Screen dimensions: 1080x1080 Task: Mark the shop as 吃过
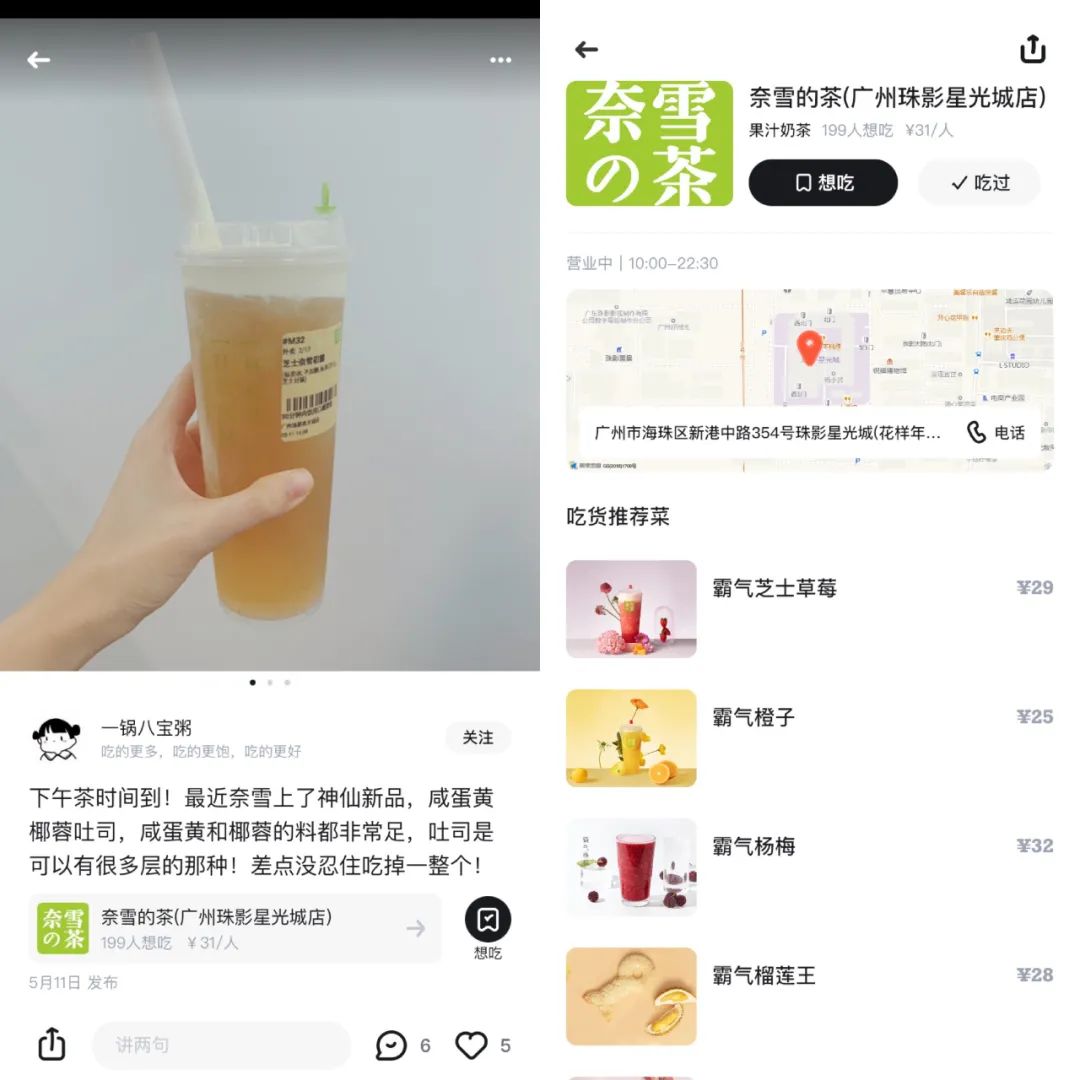979,183
